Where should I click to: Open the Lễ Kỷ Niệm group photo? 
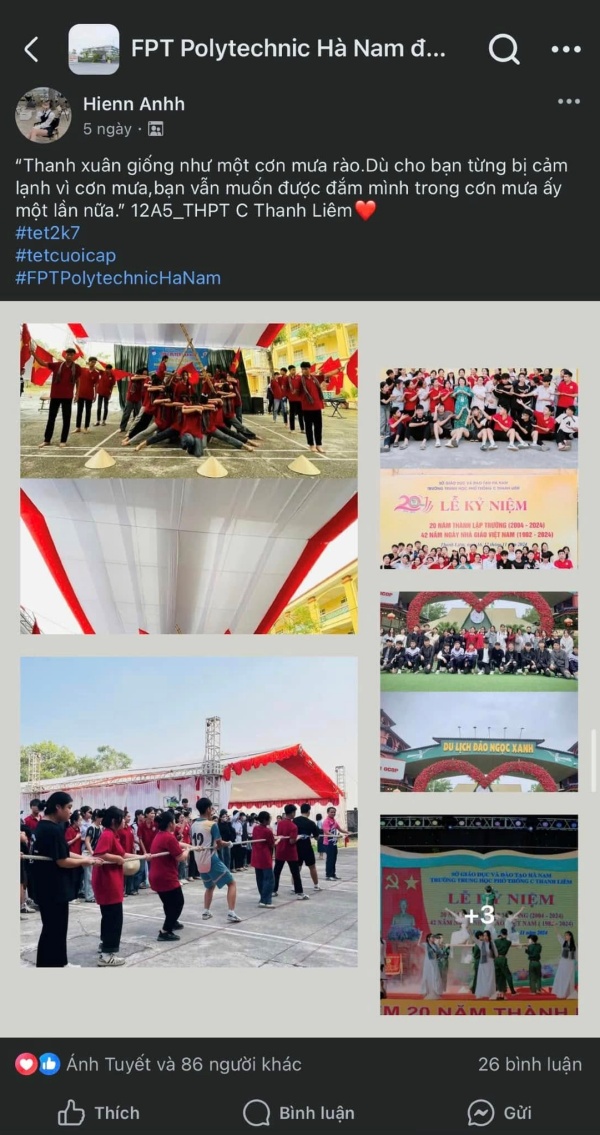[x=479, y=468]
